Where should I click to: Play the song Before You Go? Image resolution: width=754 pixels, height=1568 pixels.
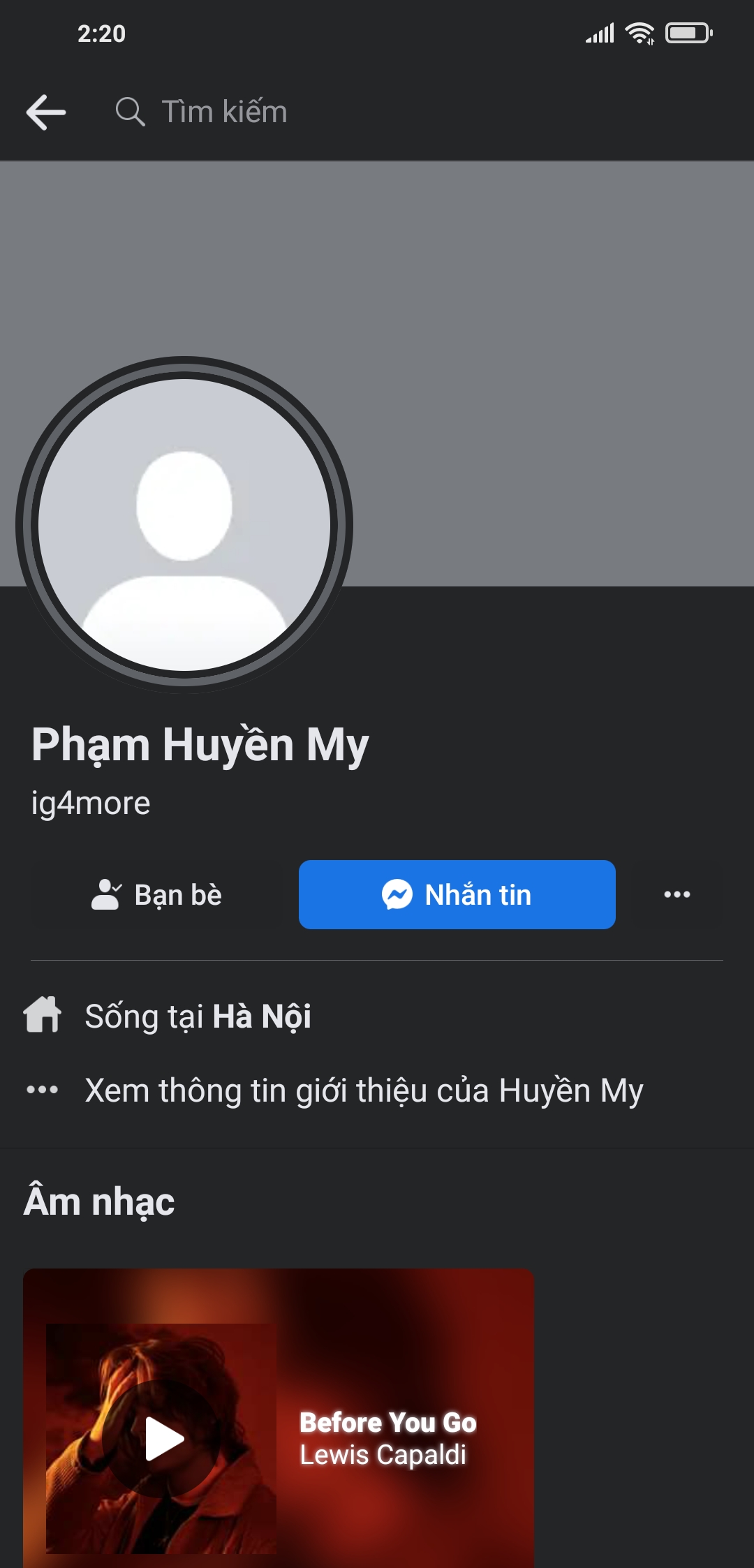(x=163, y=1438)
